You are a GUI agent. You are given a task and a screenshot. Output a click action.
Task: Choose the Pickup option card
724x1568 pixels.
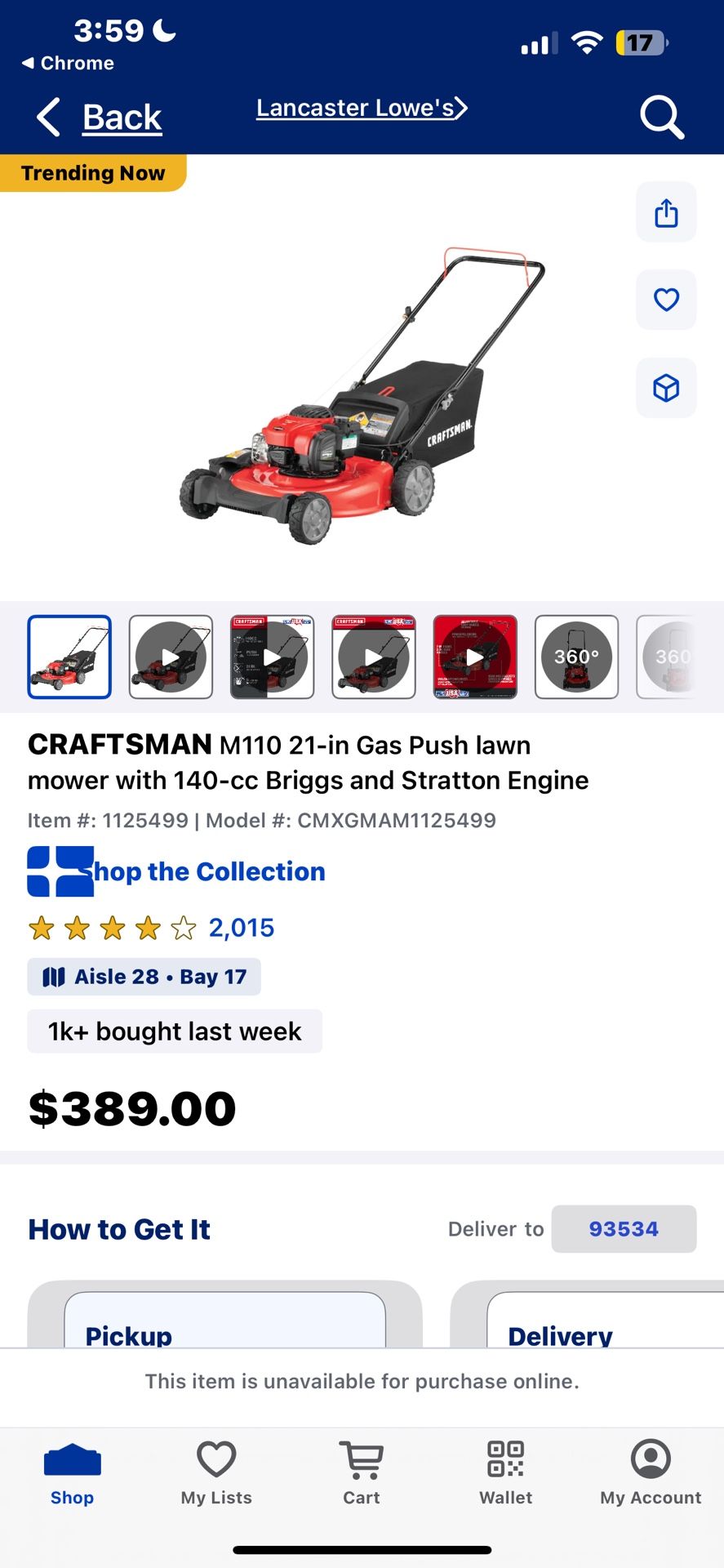224,1321
